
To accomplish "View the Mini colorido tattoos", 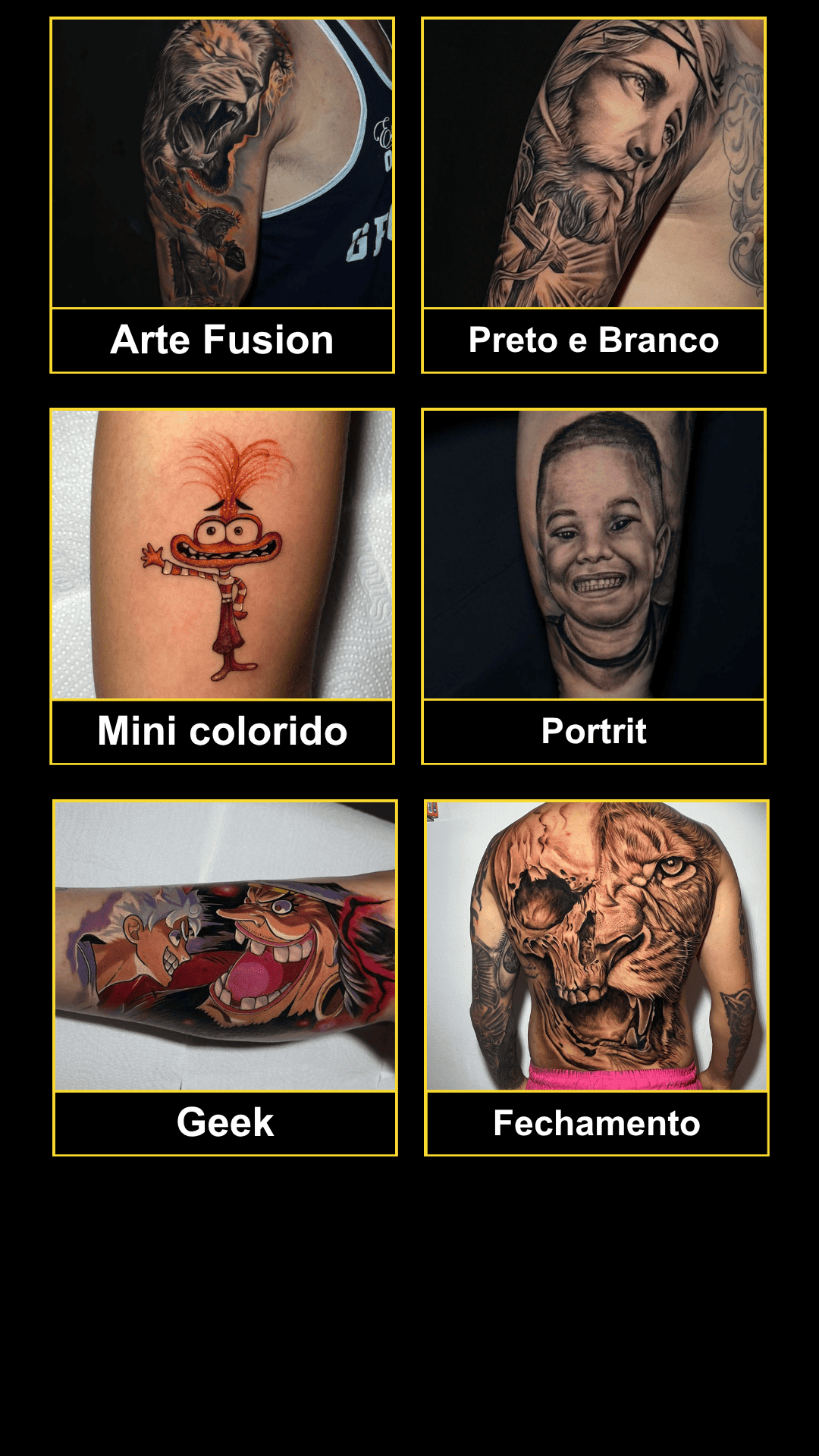I will (x=222, y=586).
